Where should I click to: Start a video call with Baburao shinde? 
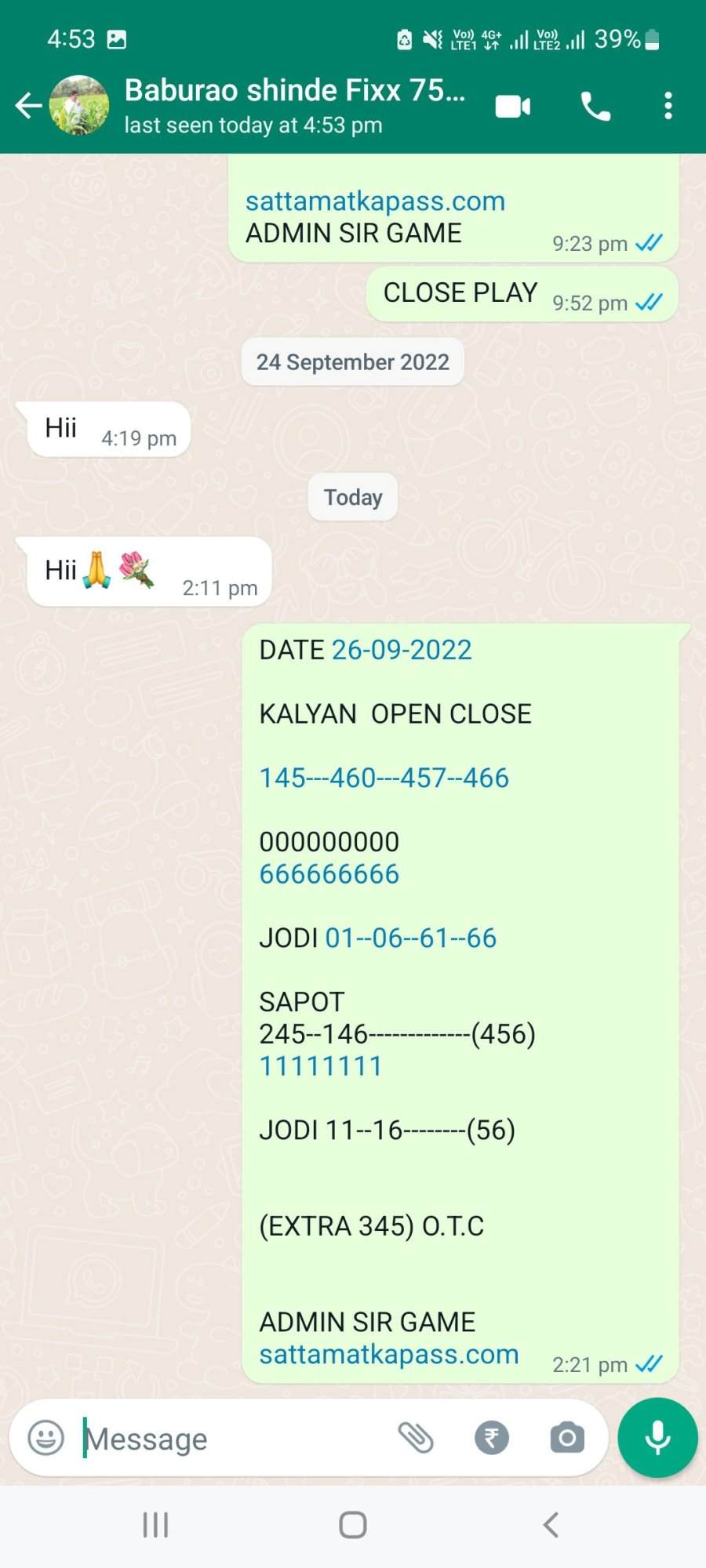click(x=513, y=106)
